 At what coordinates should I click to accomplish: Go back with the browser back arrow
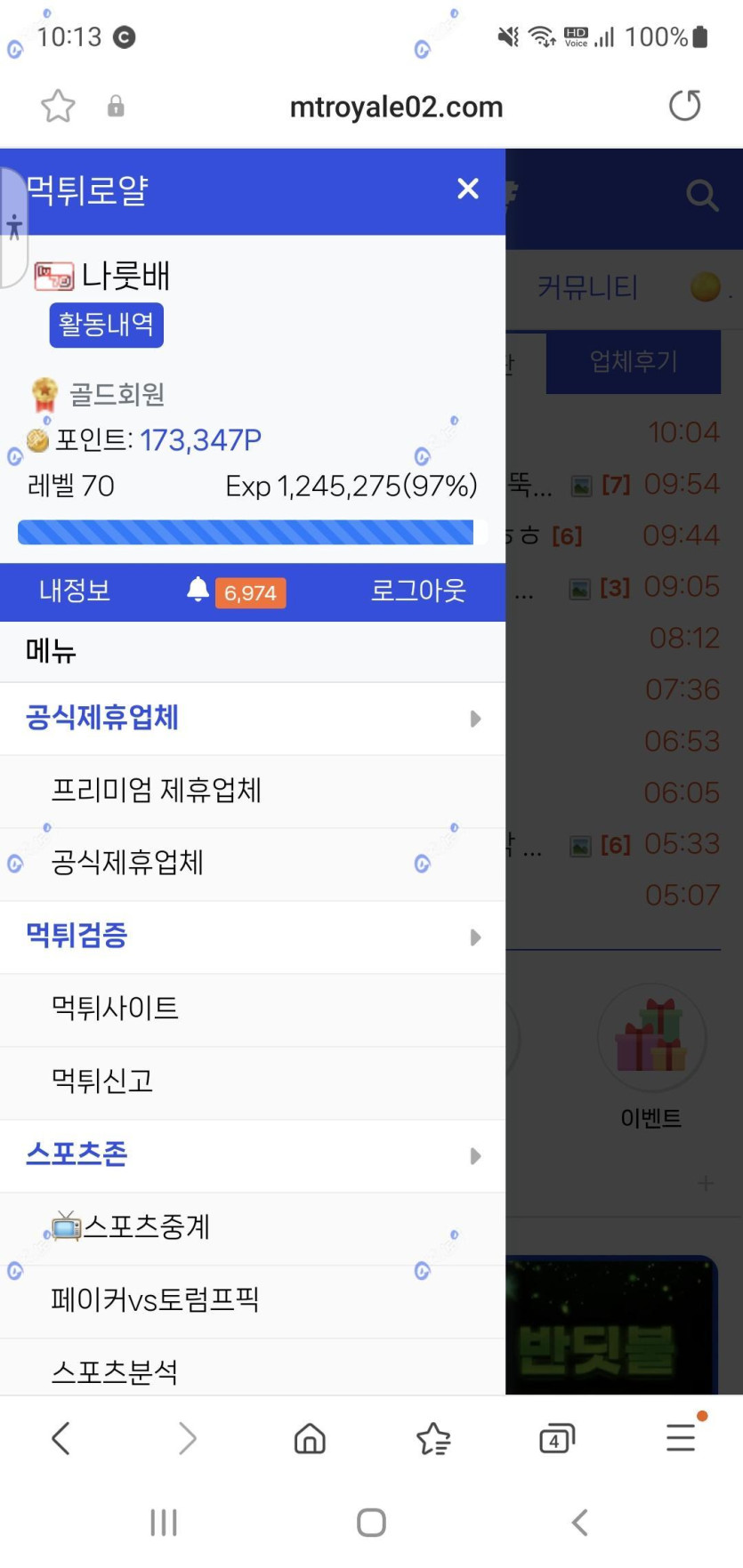pos(61,1438)
